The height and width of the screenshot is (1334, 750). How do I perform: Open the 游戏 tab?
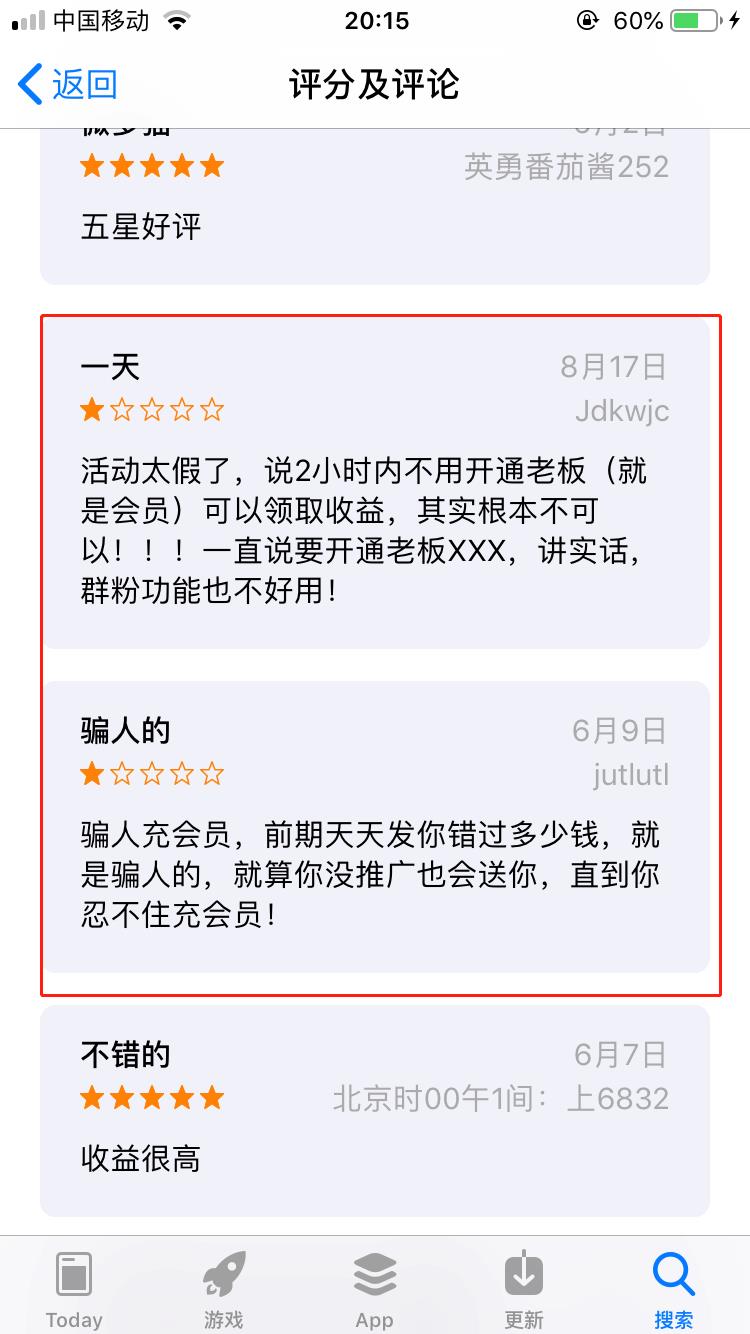(224, 1288)
